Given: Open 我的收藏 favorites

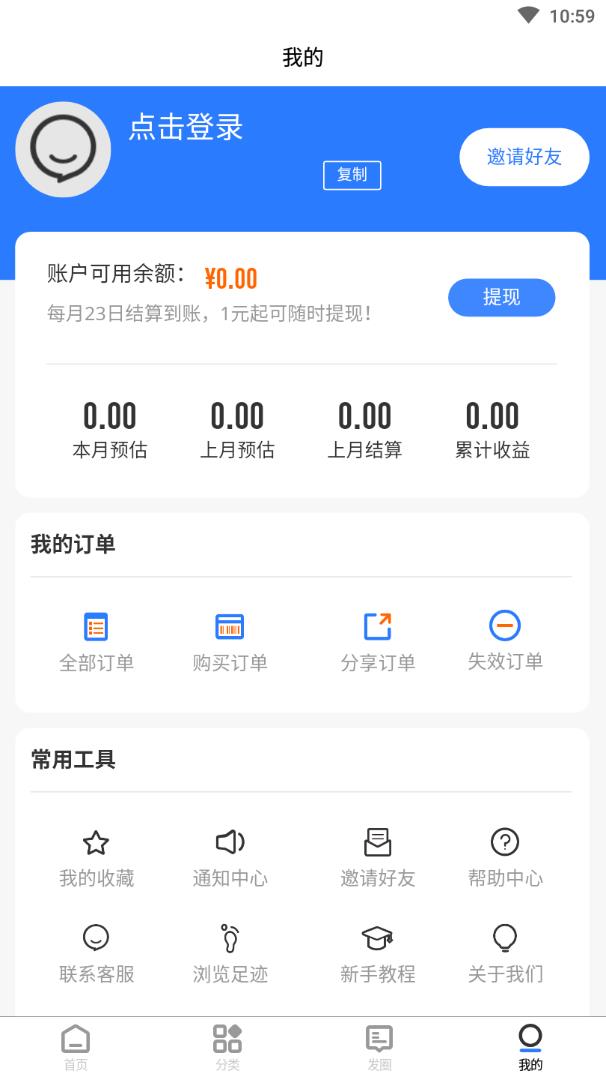Looking at the screenshot, I should (96, 858).
